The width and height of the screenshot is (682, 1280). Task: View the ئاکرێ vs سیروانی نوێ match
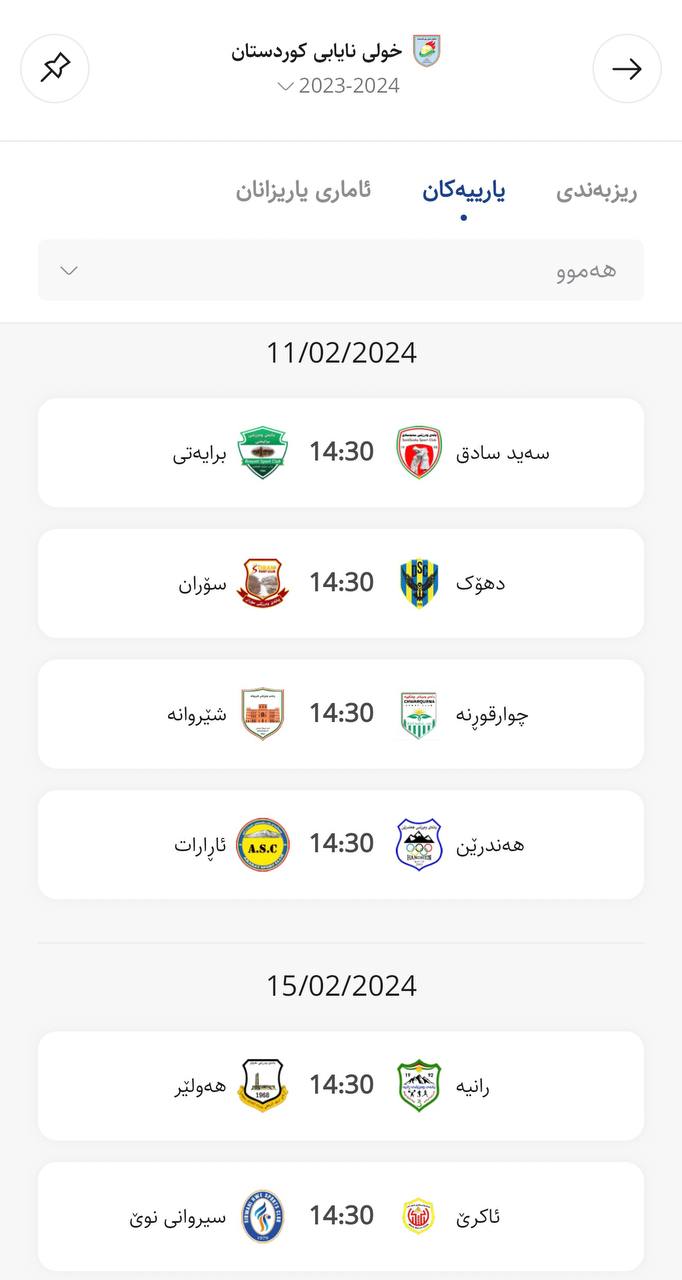[341, 1216]
